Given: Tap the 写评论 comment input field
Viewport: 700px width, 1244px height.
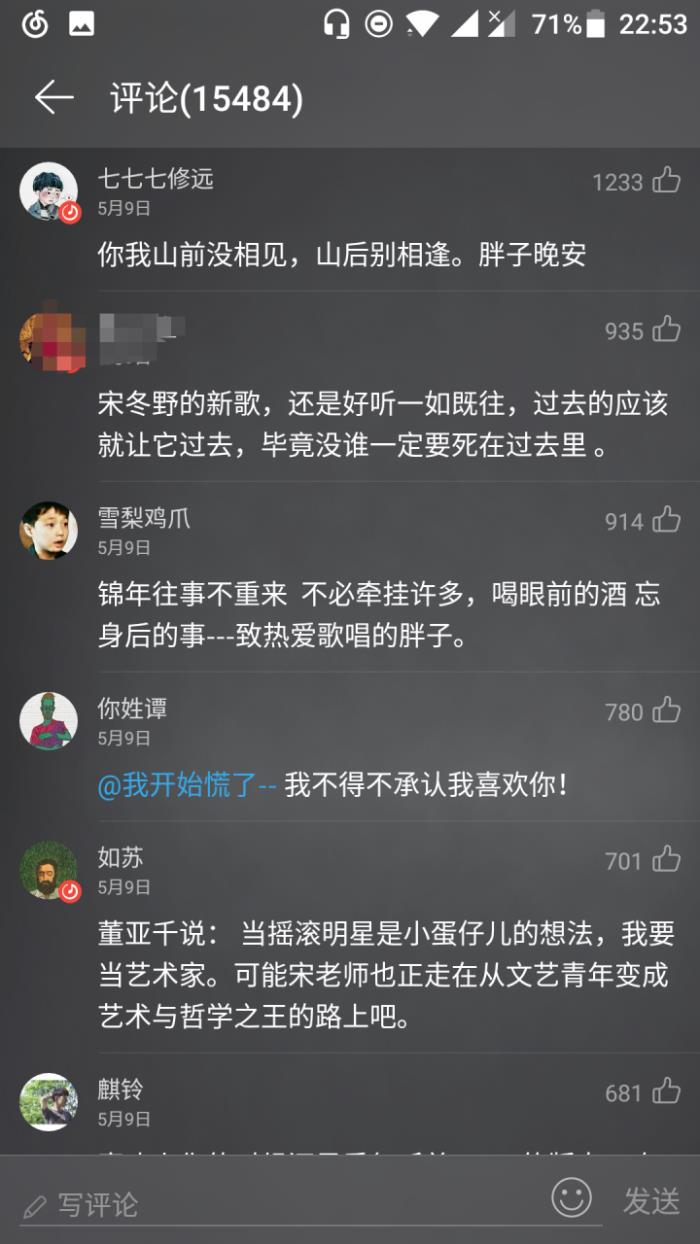Looking at the screenshot, I should 280,1204.
